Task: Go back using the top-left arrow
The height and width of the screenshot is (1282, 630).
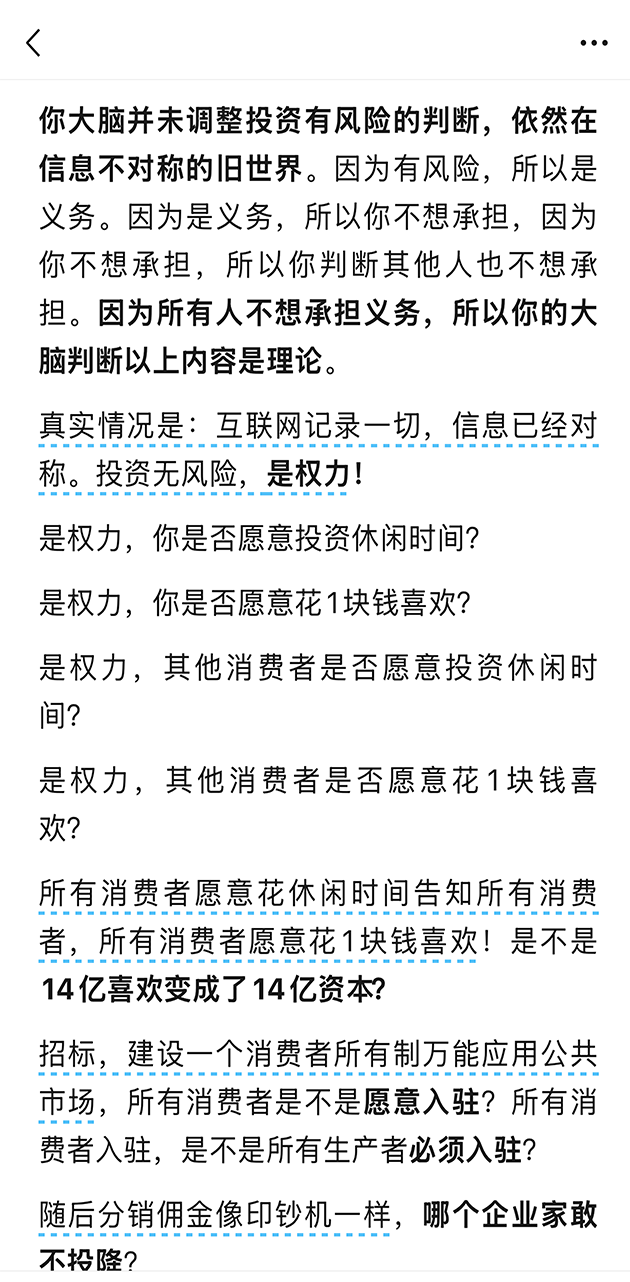Action: point(34,43)
